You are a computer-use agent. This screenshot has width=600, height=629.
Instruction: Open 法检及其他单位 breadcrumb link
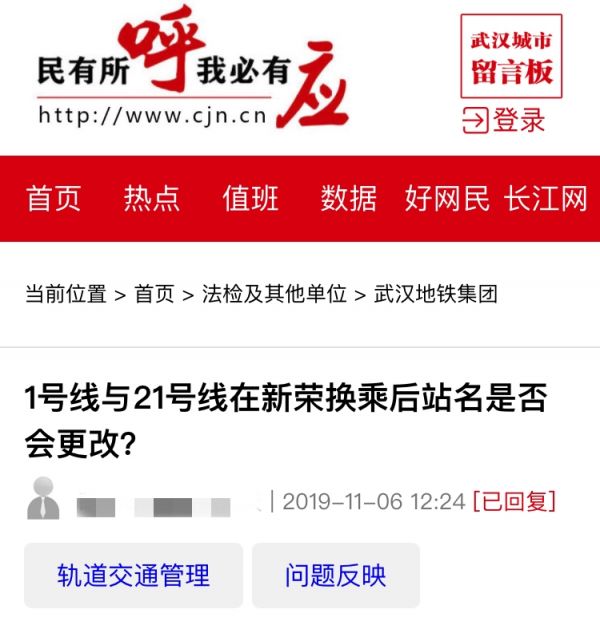tap(274, 294)
